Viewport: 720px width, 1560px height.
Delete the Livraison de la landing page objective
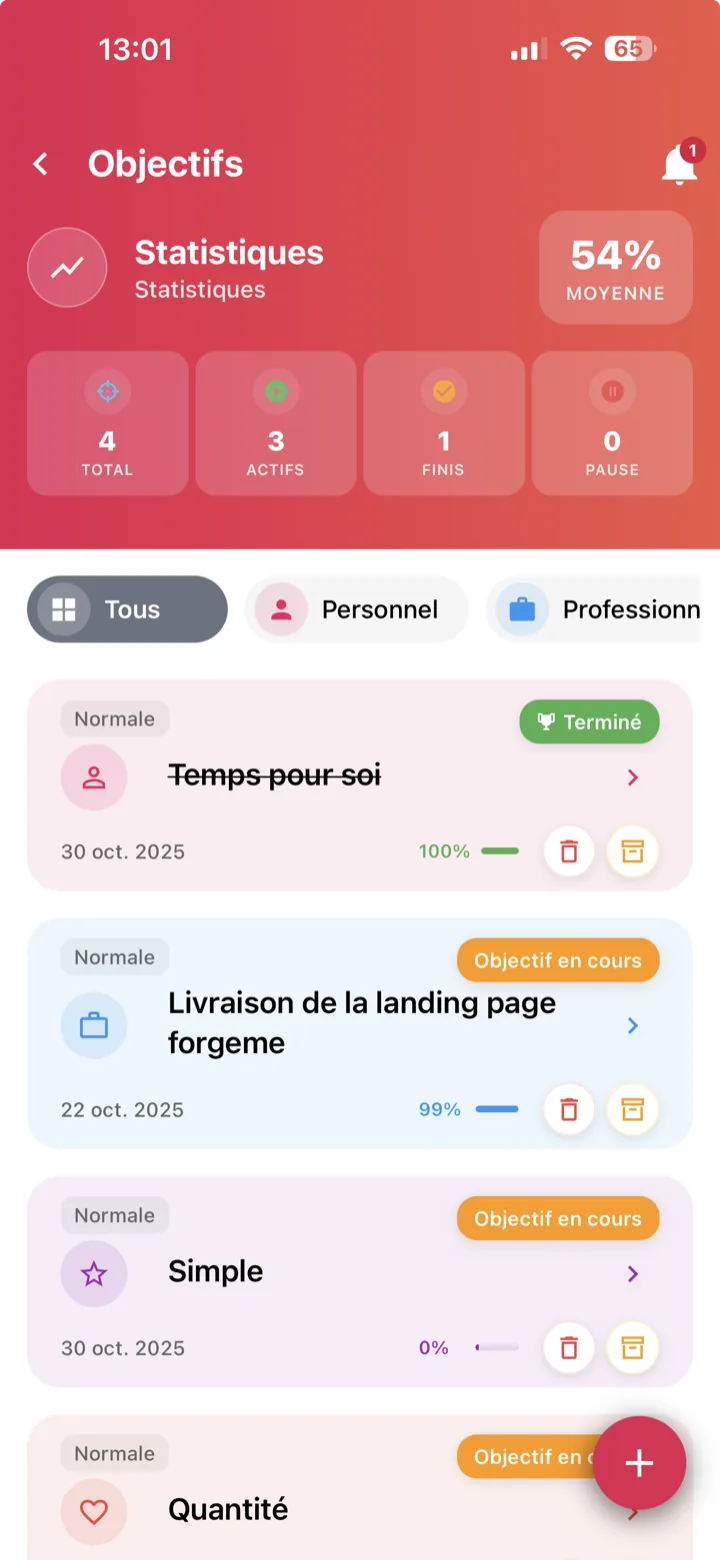(x=569, y=1109)
